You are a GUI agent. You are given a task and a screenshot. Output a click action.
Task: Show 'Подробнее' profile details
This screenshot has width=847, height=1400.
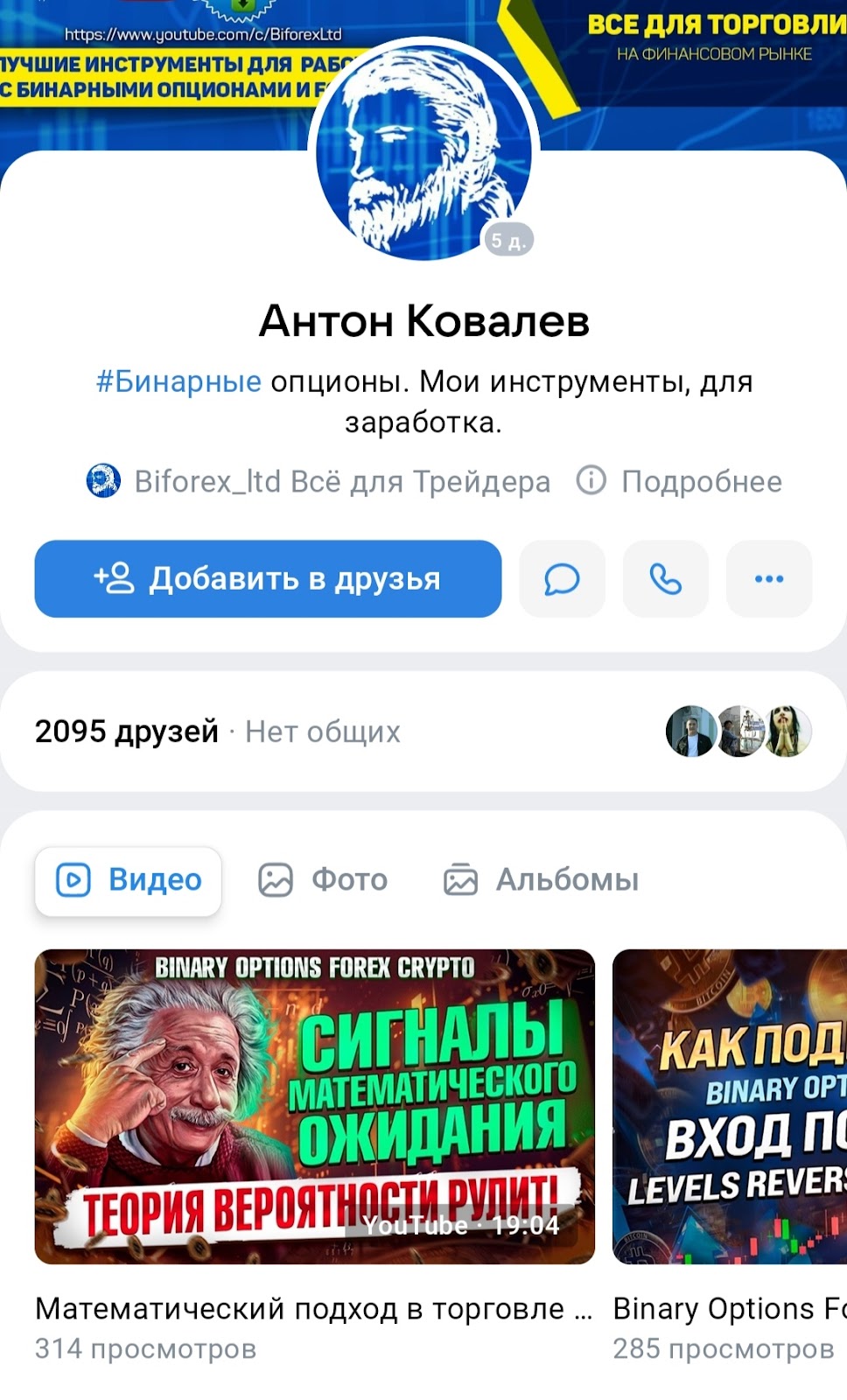680,481
